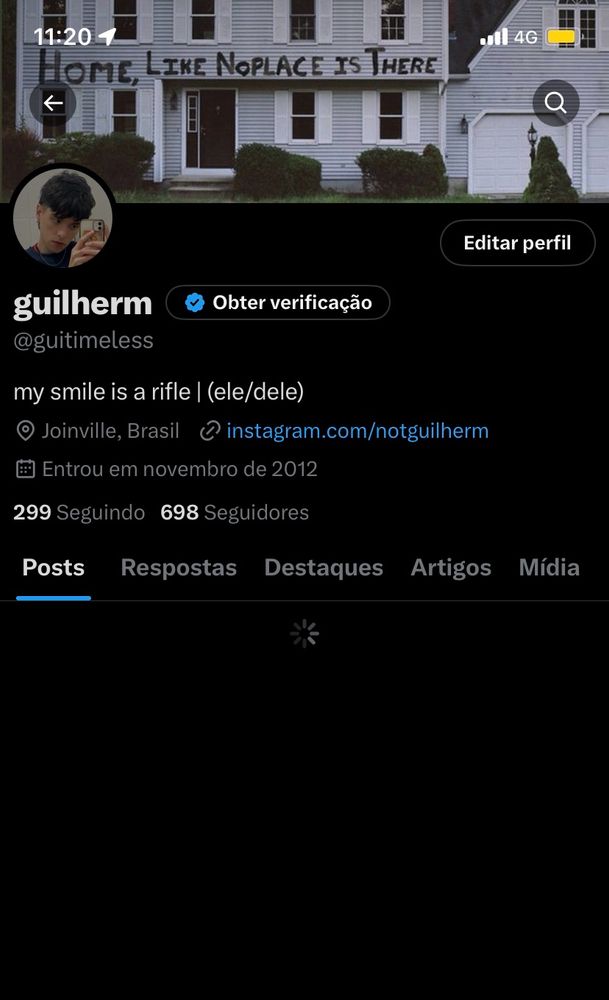Select the Posts tab
Viewport: 609px width, 1000px height.
53,568
